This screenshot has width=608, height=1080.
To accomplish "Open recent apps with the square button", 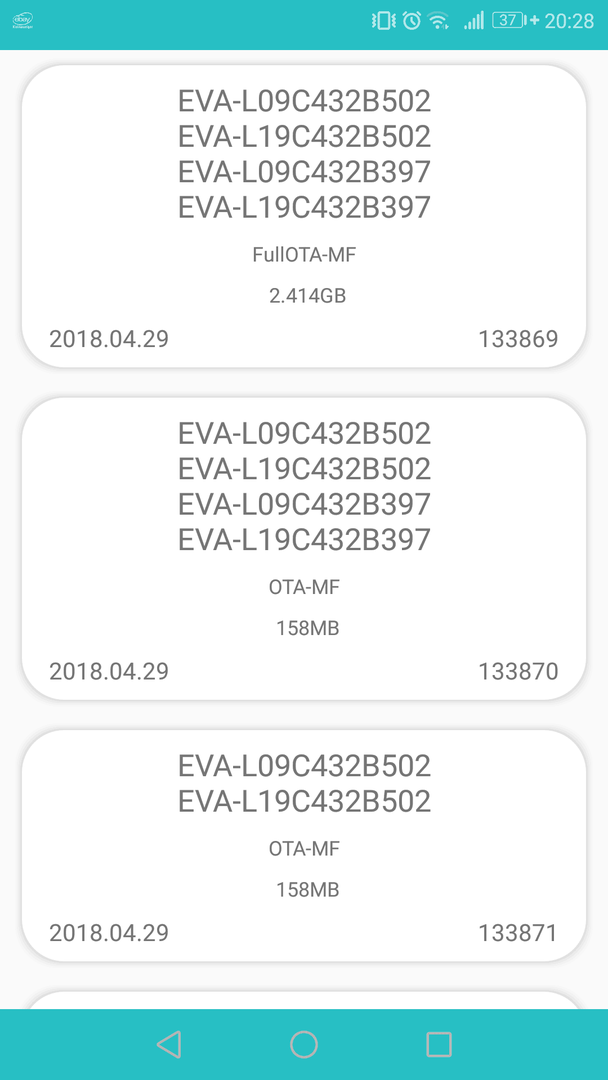I will pyautogui.click(x=439, y=1044).
